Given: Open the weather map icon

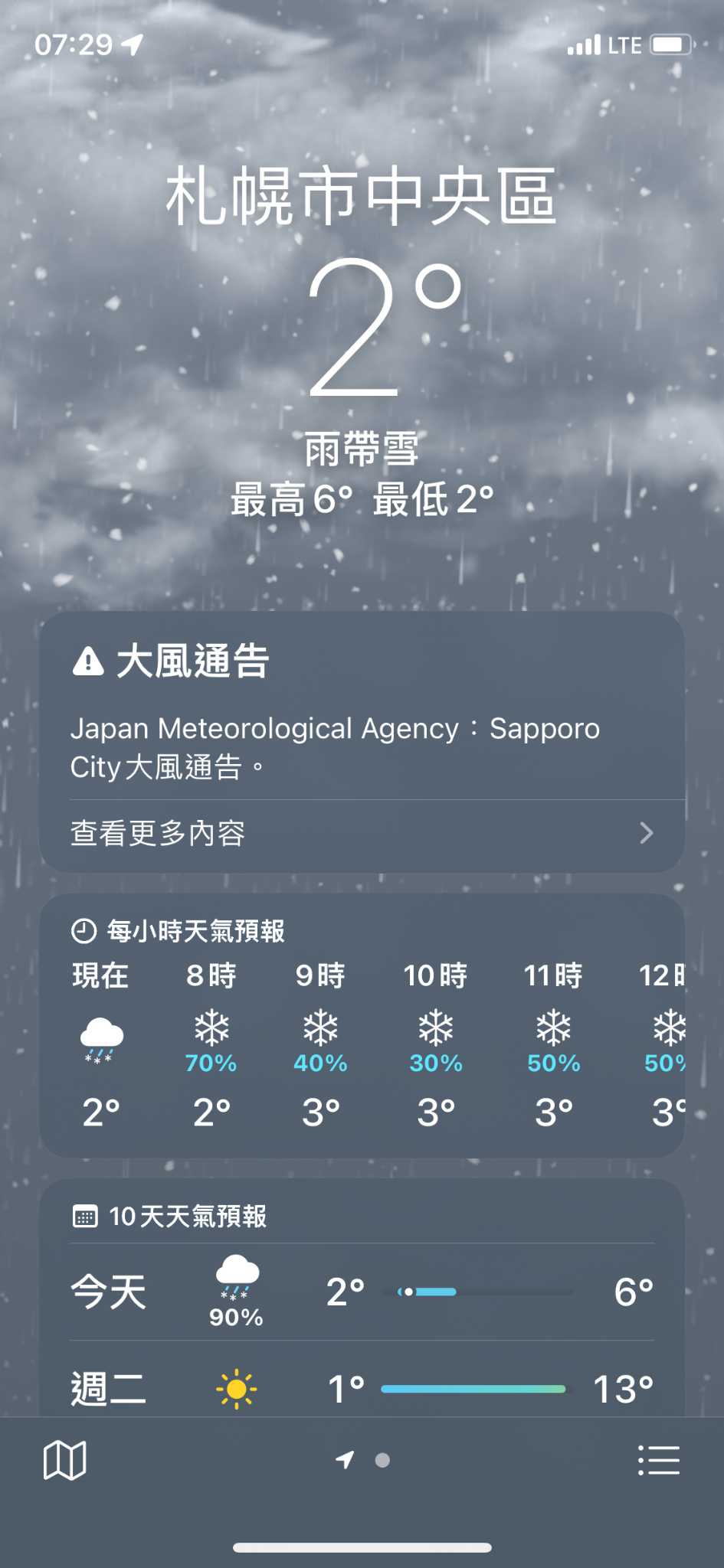Looking at the screenshot, I should [65, 1460].
